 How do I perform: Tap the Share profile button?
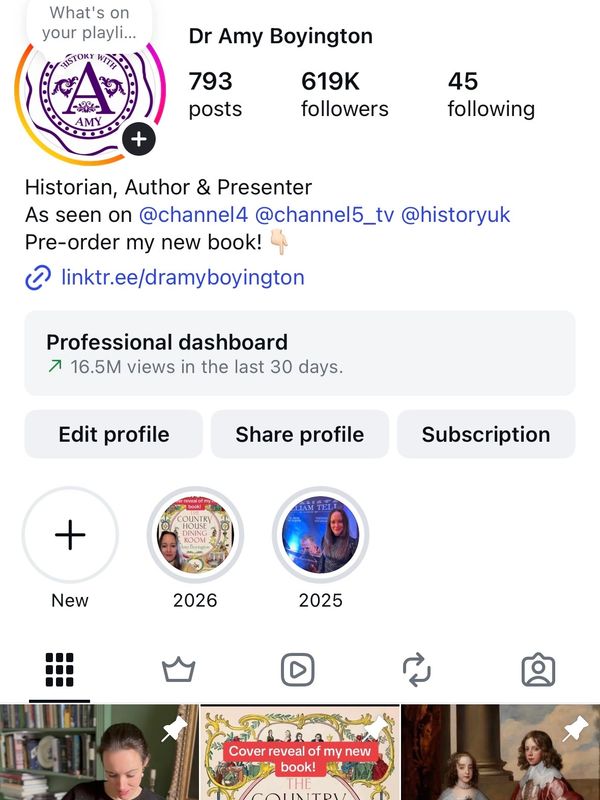pos(300,434)
